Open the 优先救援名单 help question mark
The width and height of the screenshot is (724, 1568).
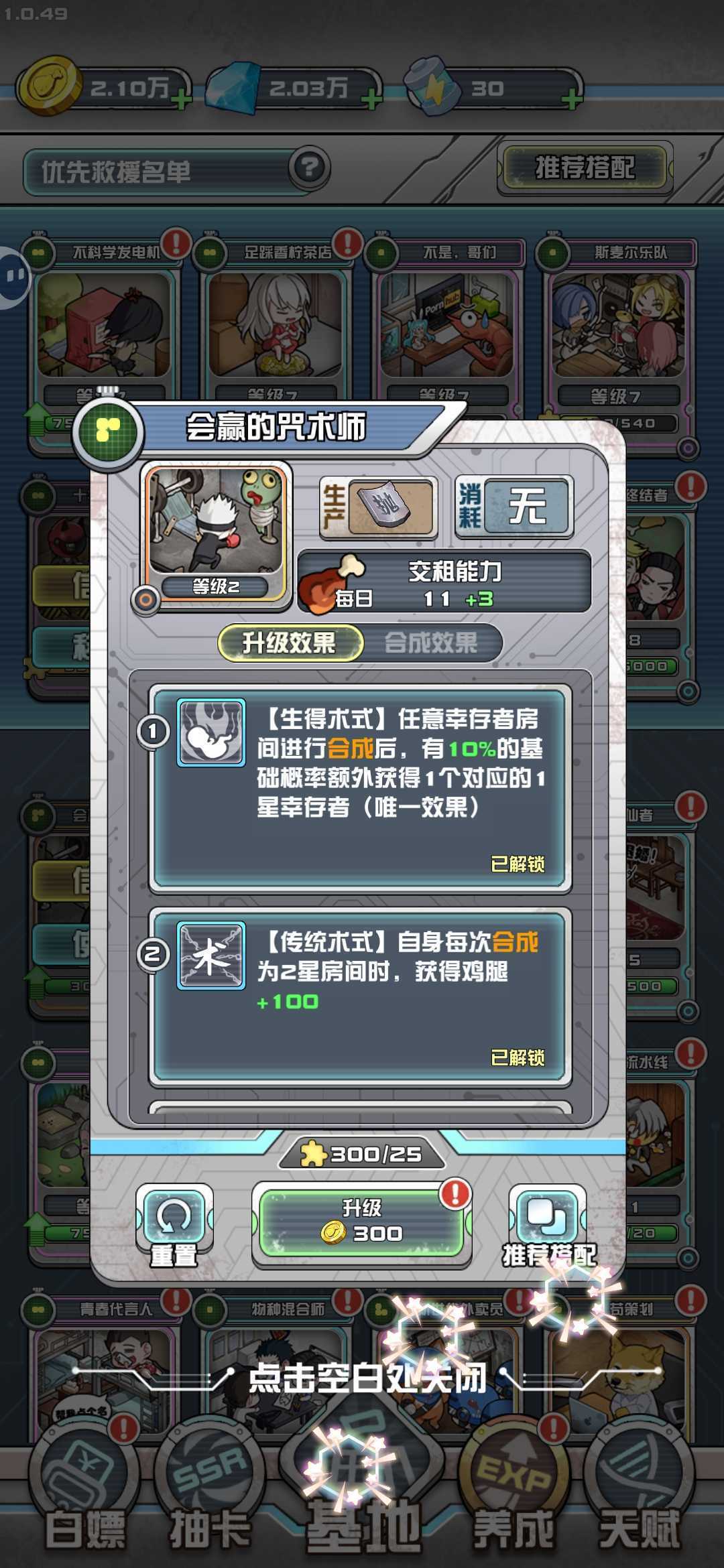(x=309, y=168)
